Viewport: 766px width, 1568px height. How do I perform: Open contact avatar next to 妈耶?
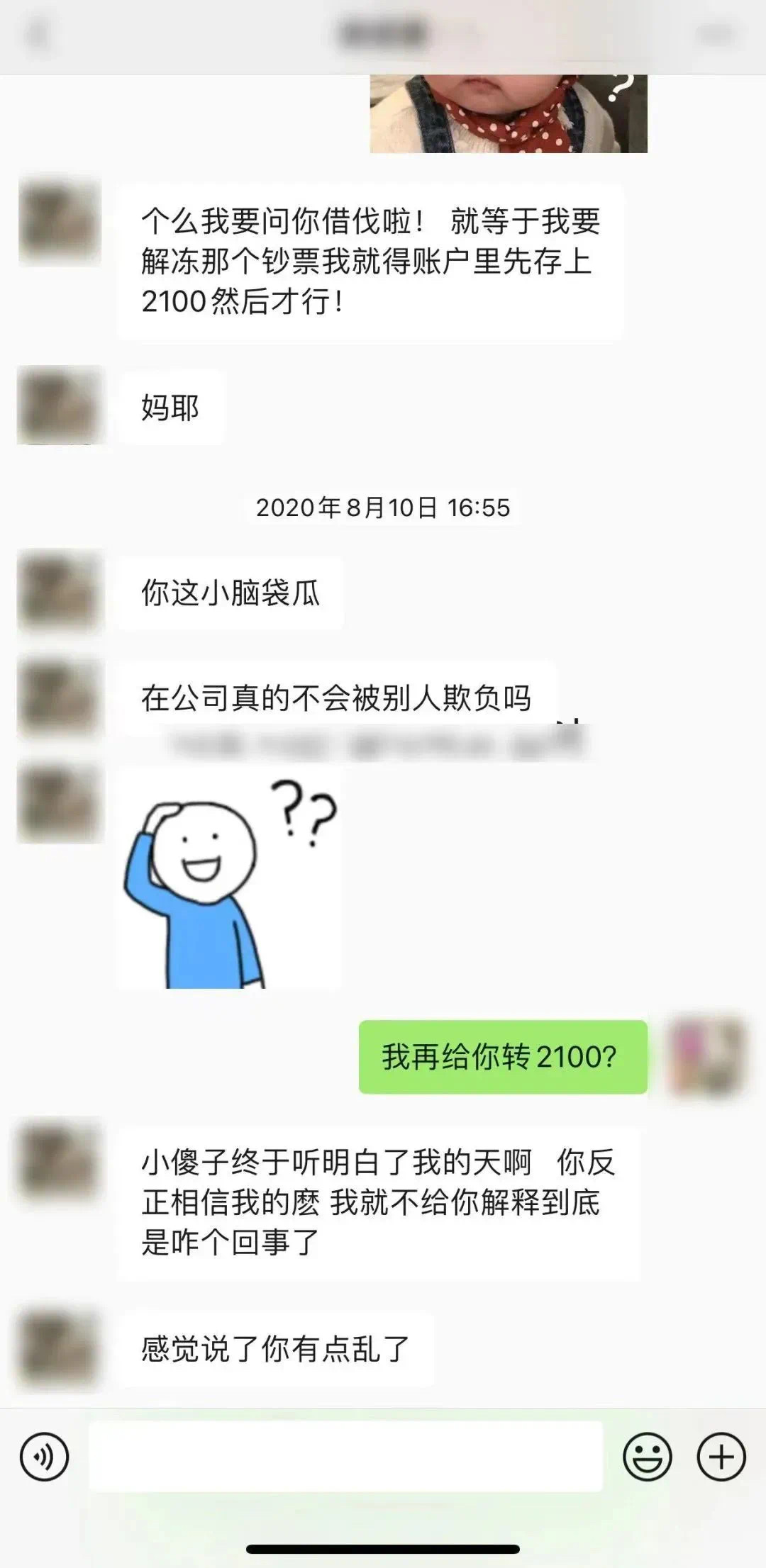pos(57,405)
